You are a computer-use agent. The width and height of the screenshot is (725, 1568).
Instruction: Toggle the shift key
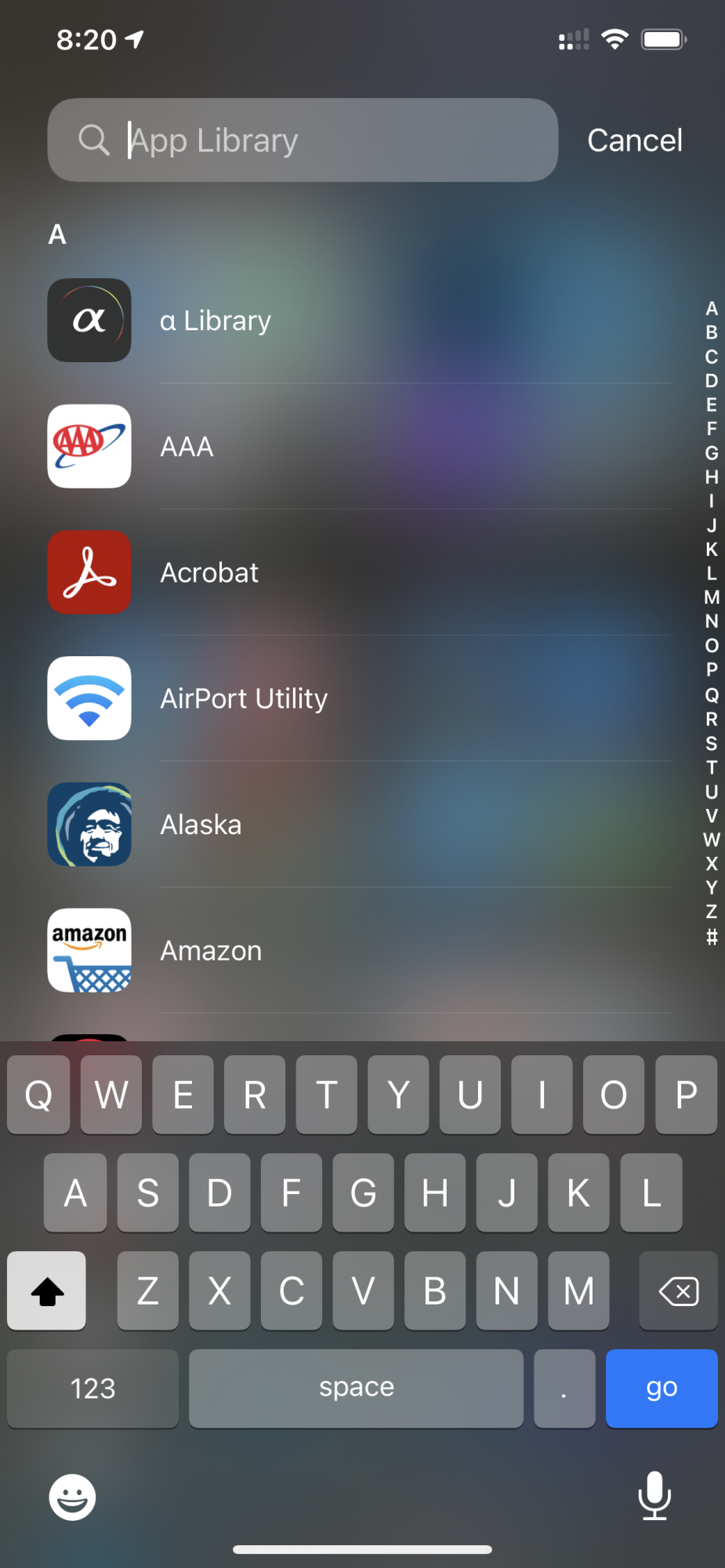[47, 1290]
